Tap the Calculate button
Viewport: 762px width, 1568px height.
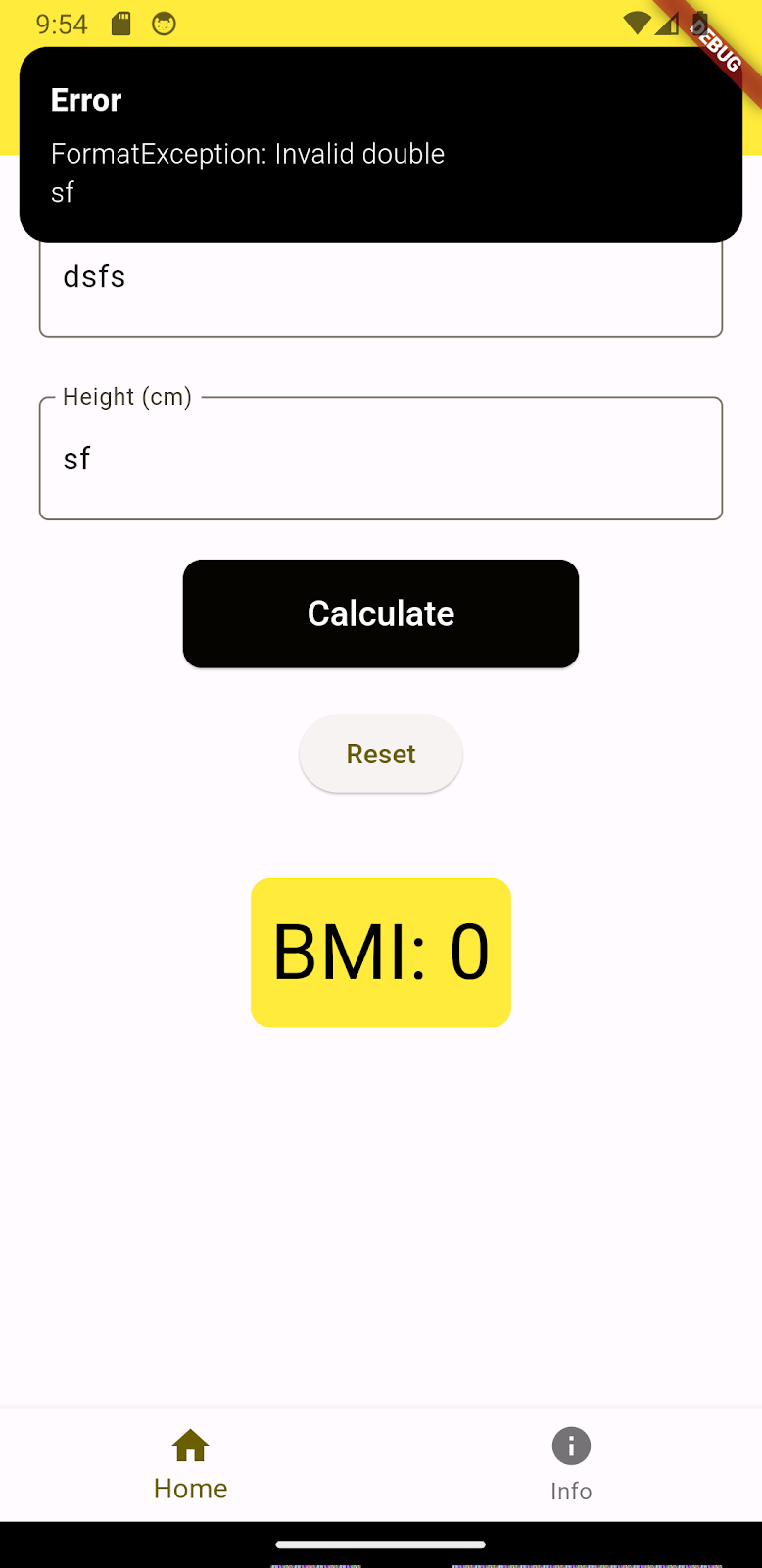tap(381, 613)
